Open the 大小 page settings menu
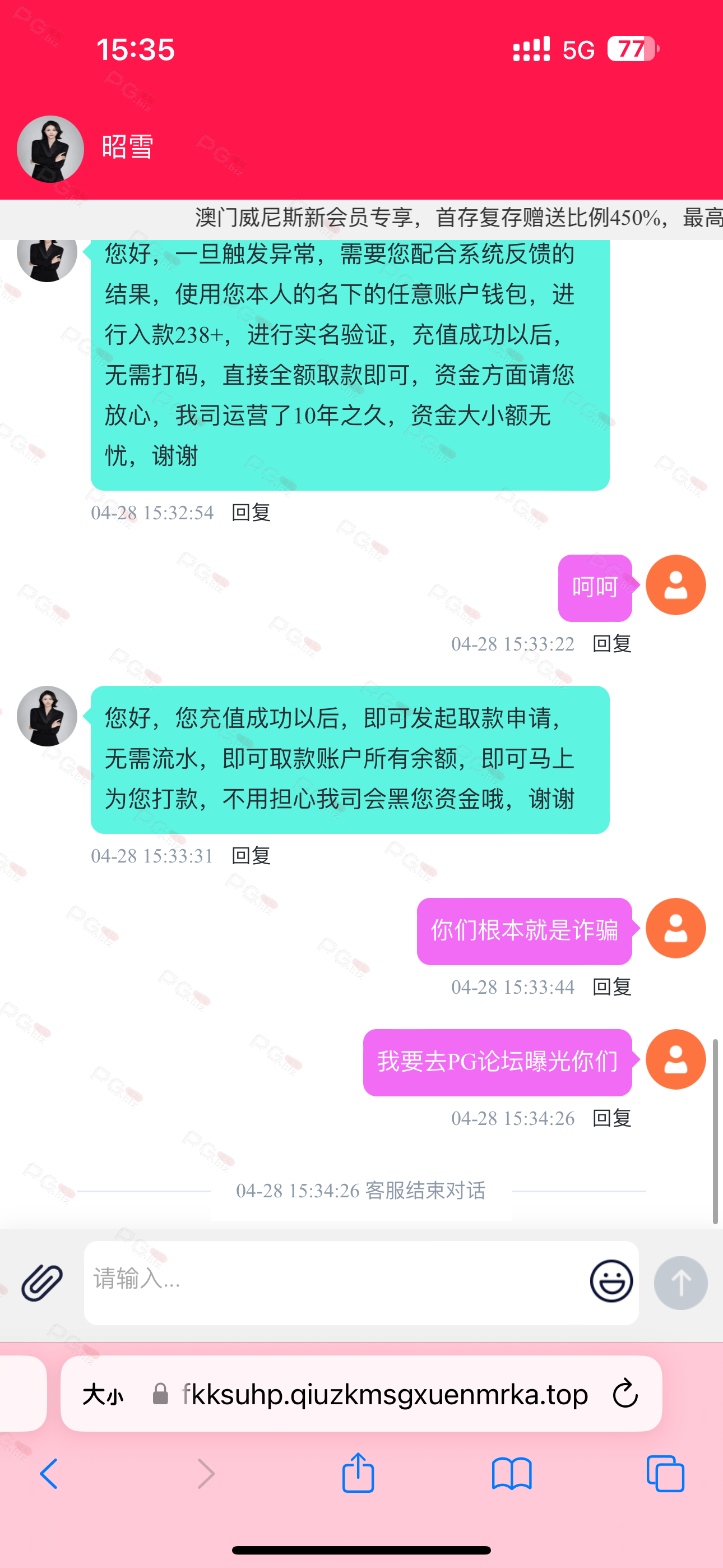Screen dimensions: 723x1568 pyautogui.click(x=103, y=1394)
